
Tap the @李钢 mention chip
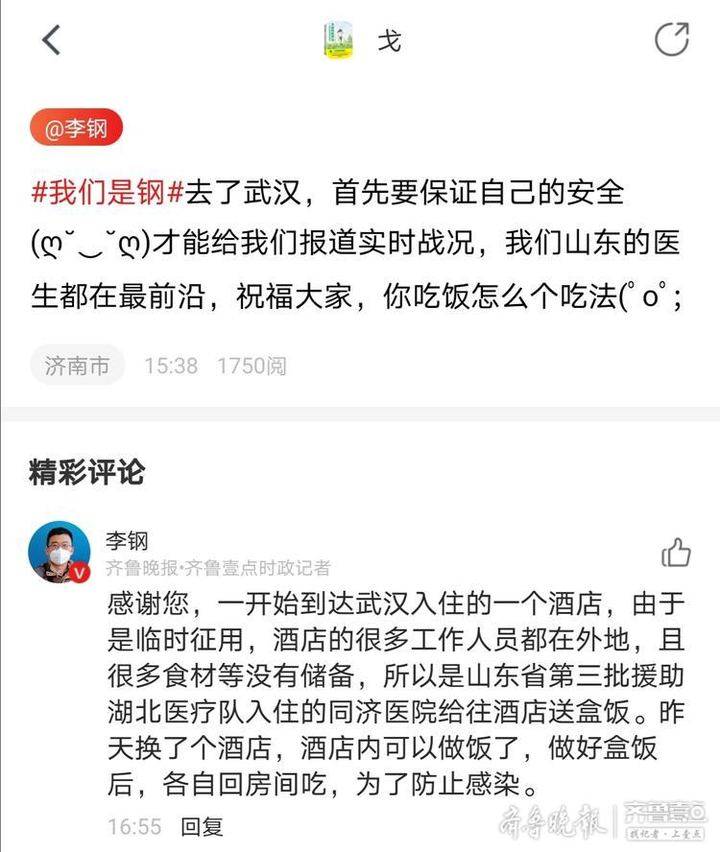point(76,130)
